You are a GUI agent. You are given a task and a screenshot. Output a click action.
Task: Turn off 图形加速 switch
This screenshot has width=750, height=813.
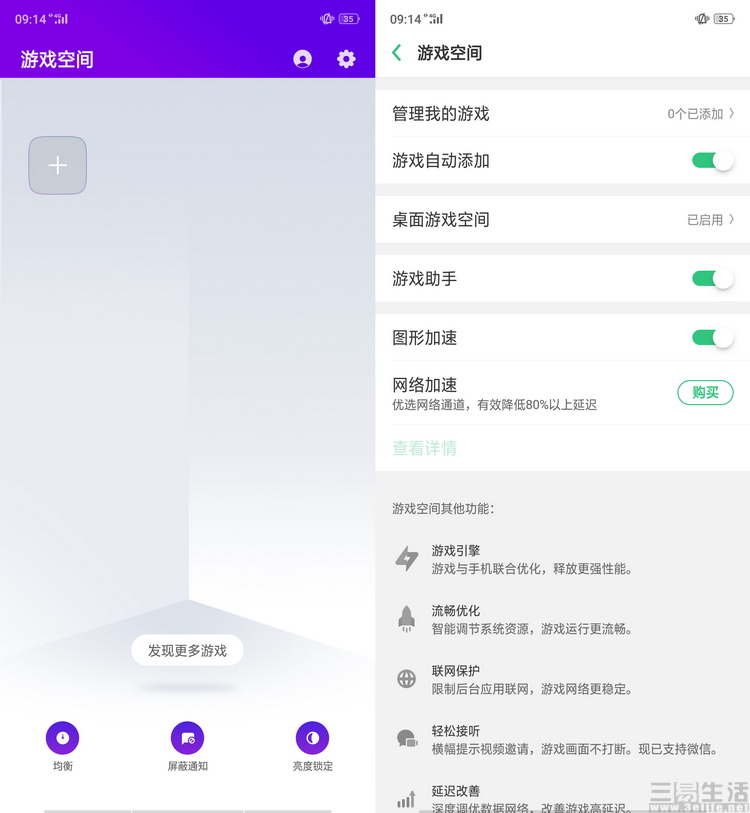click(x=712, y=337)
